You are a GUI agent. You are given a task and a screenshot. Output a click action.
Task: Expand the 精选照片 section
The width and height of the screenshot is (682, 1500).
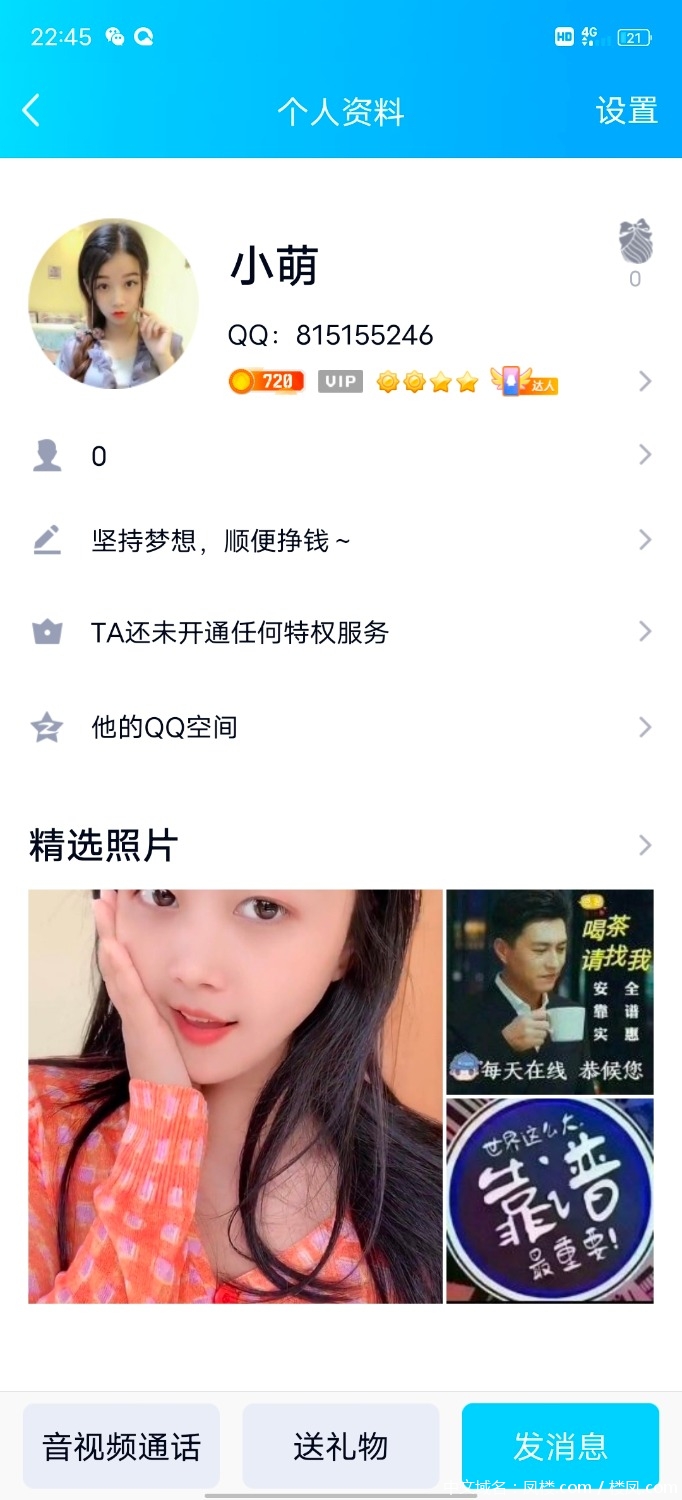644,846
